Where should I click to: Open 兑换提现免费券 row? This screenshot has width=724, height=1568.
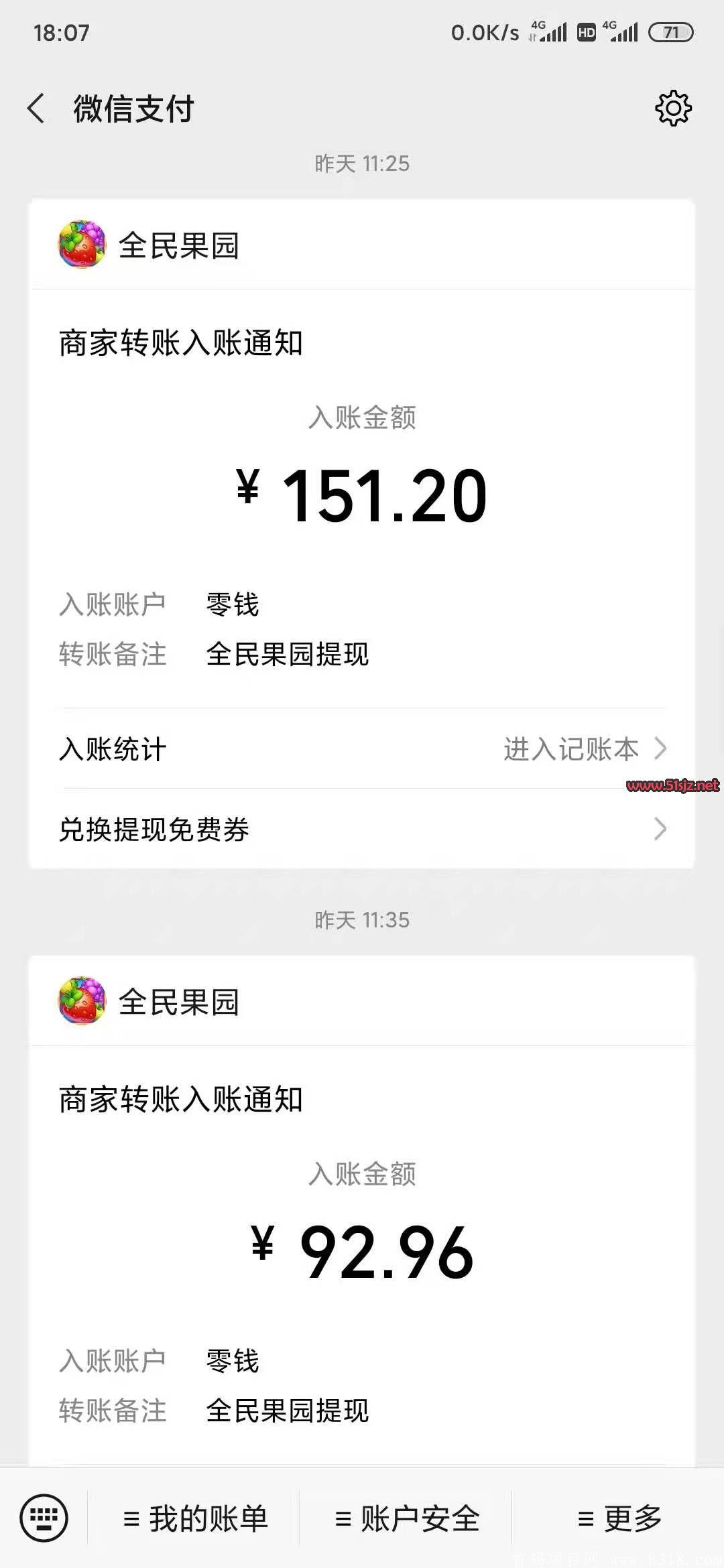point(362,829)
